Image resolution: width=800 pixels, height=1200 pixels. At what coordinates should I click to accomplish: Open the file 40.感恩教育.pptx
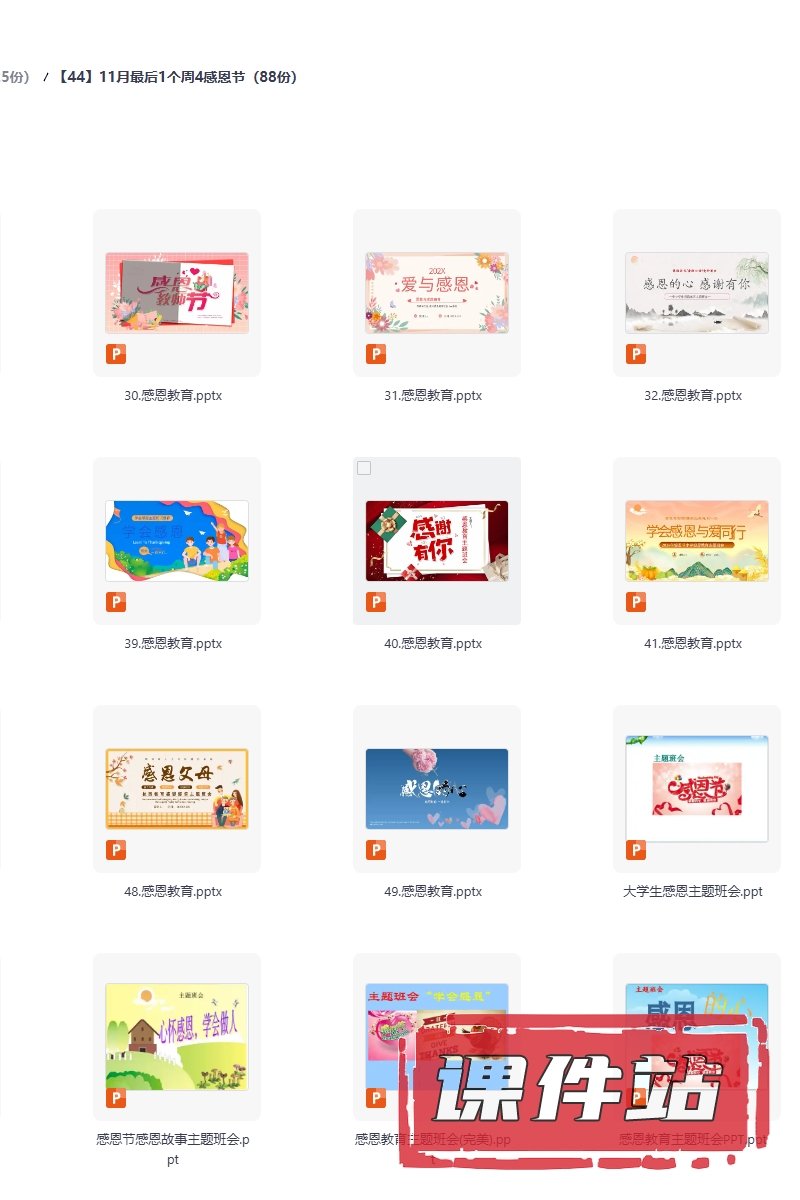click(437, 541)
